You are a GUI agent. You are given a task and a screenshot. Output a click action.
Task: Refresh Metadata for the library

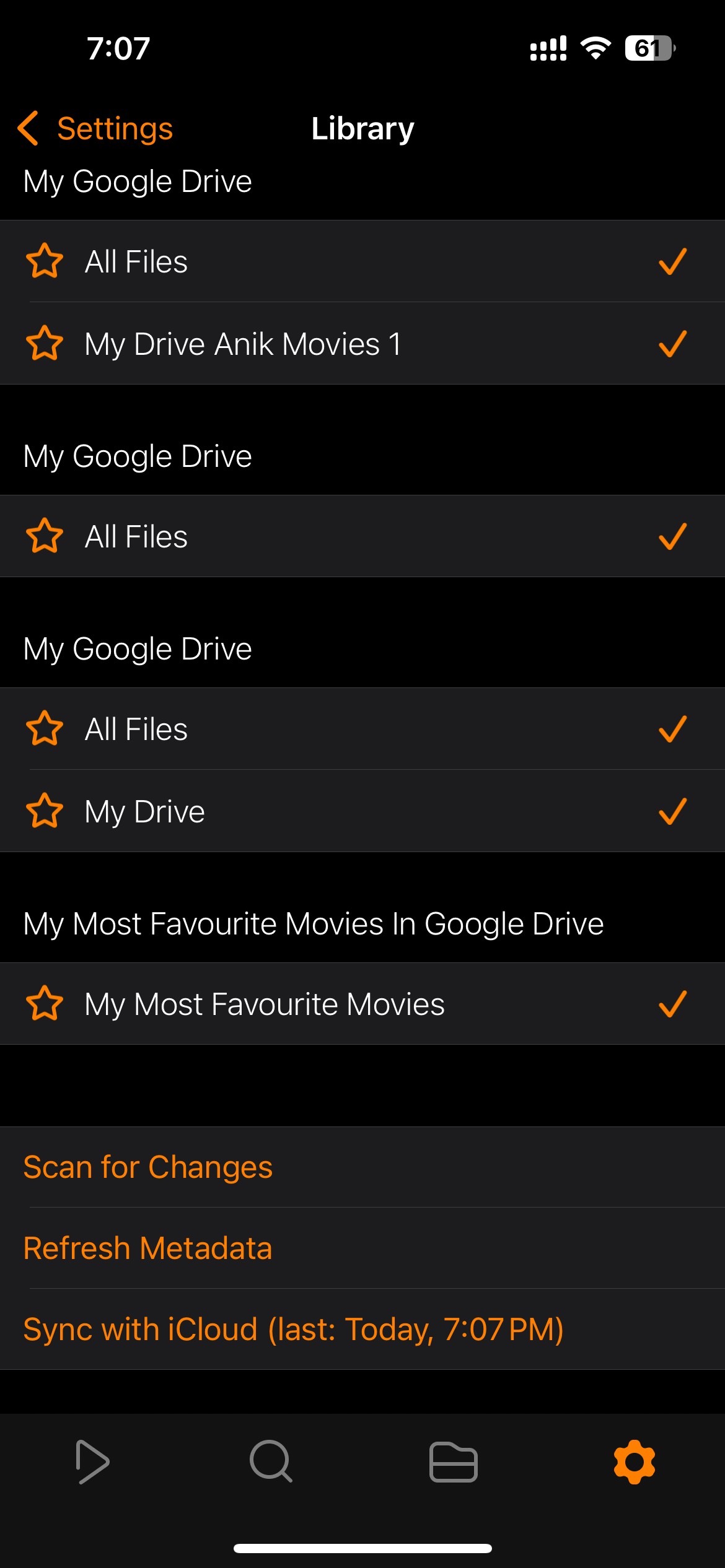tap(147, 1248)
